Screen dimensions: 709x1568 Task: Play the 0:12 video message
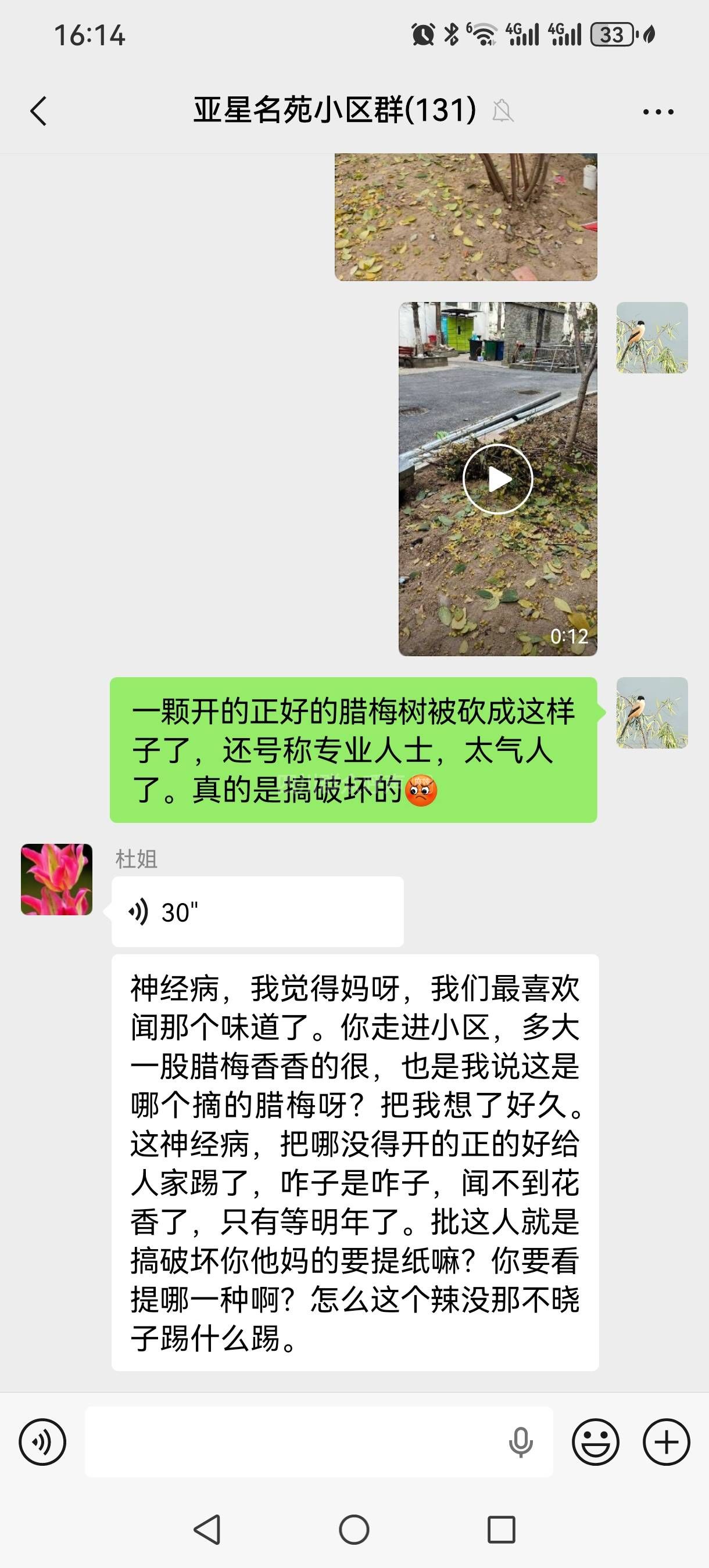[497, 479]
